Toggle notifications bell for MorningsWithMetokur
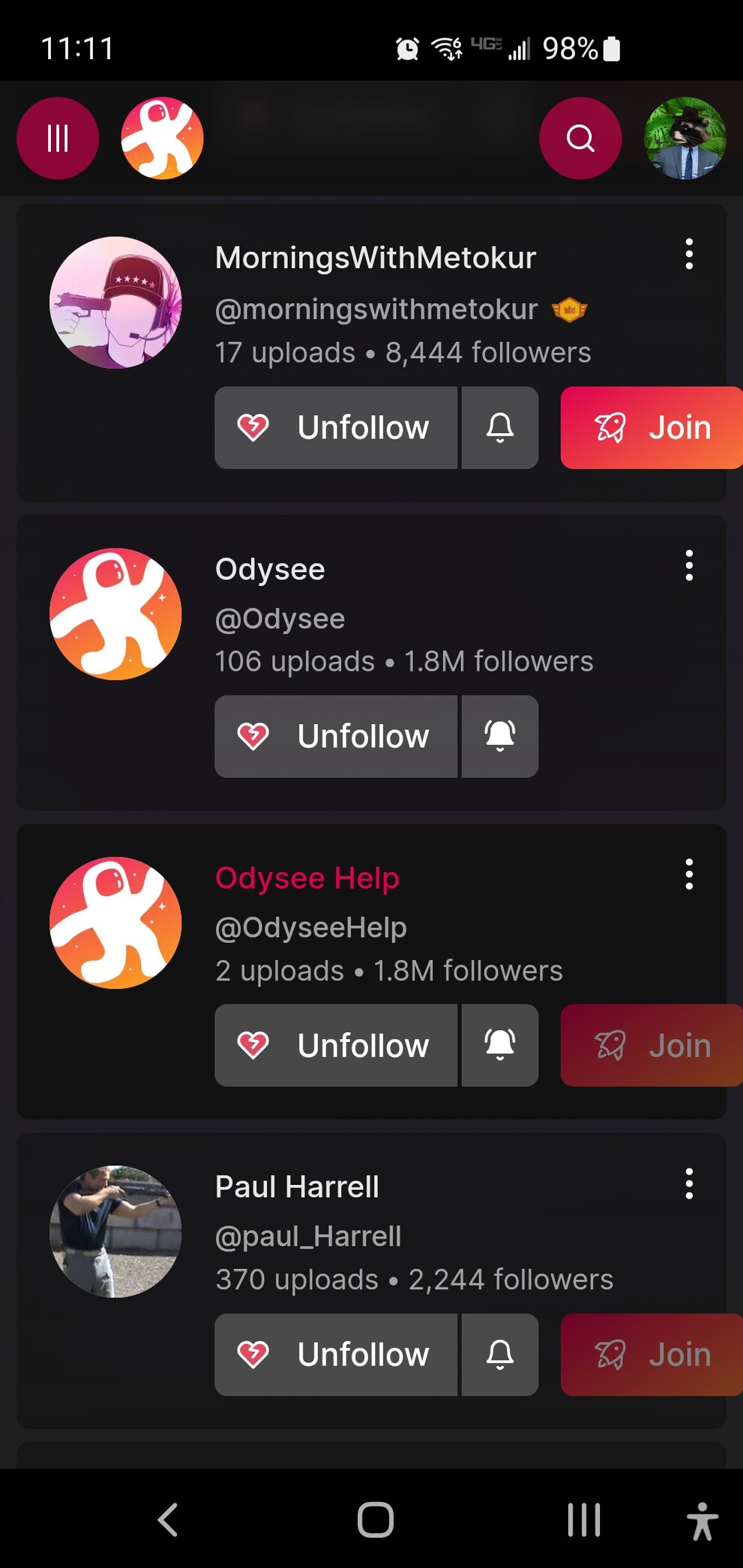743x1568 pixels. (x=500, y=428)
